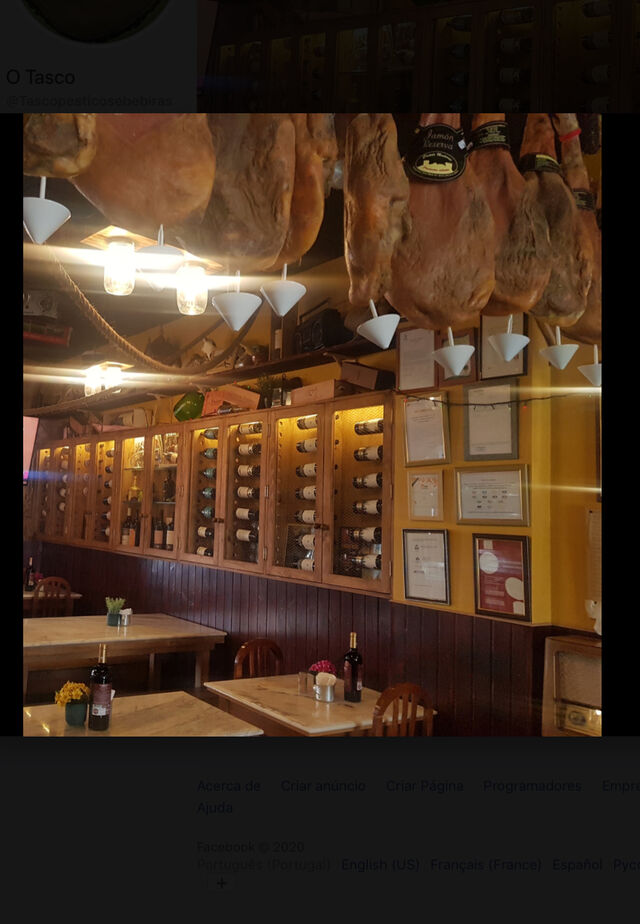Follow the Criar Página link
Image resolution: width=640 pixels, height=924 pixels.
[424, 786]
